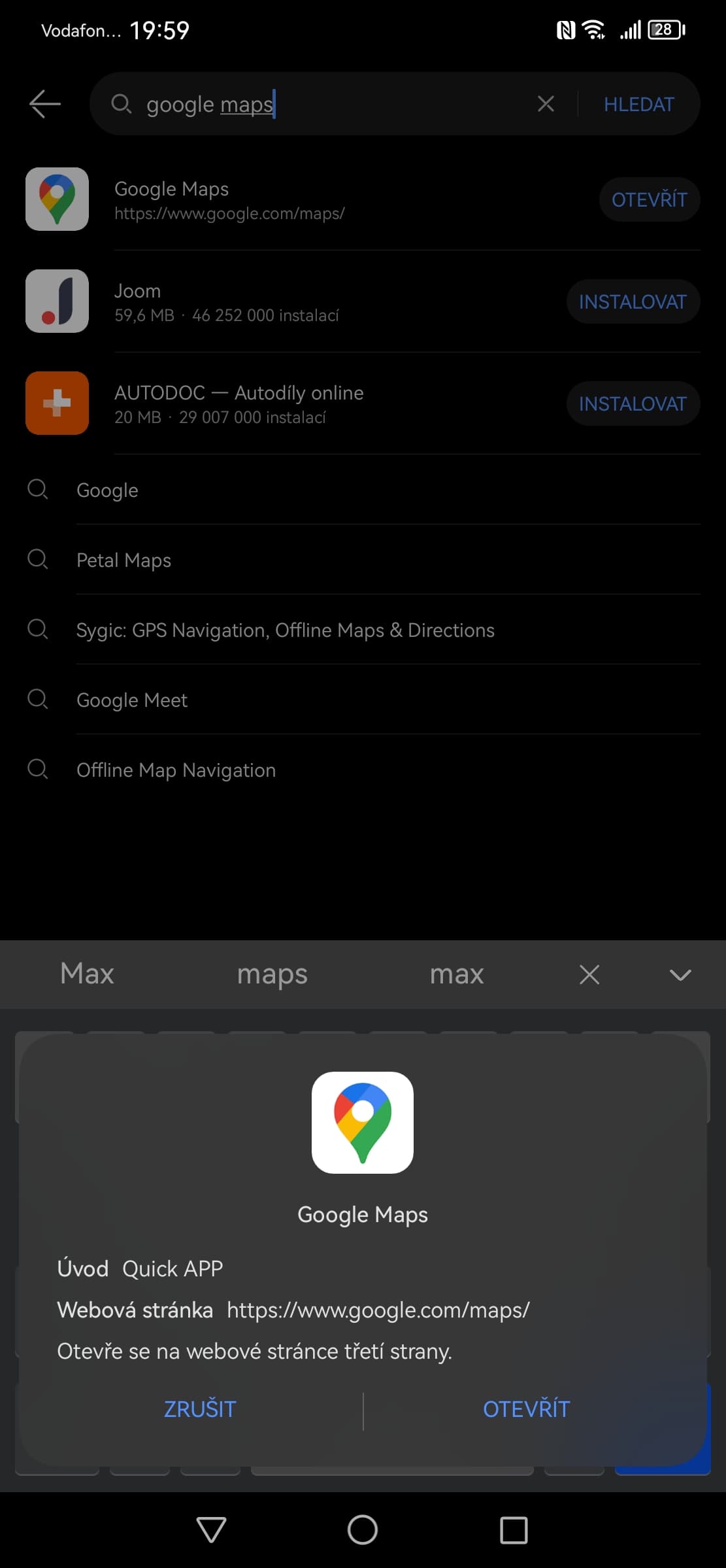
Task: Install AUTODOC — Autodíly online
Action: tap(633, 403)
